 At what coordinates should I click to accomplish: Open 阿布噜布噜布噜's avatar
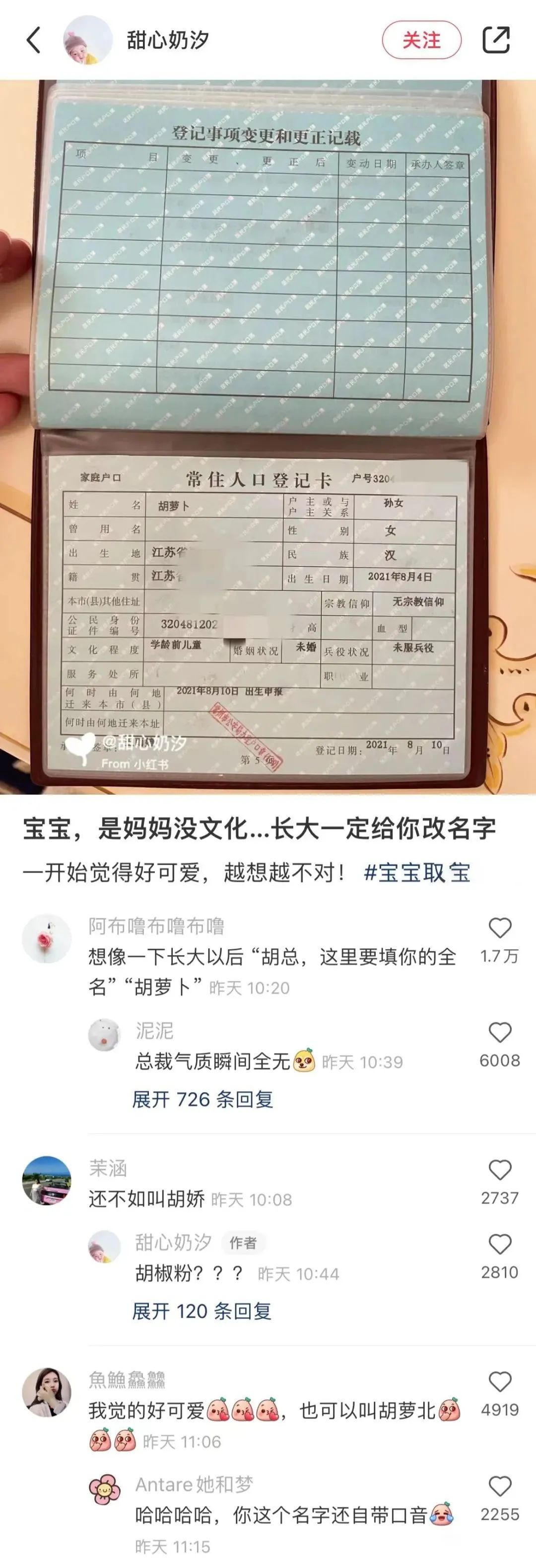[x=46, y=939]
